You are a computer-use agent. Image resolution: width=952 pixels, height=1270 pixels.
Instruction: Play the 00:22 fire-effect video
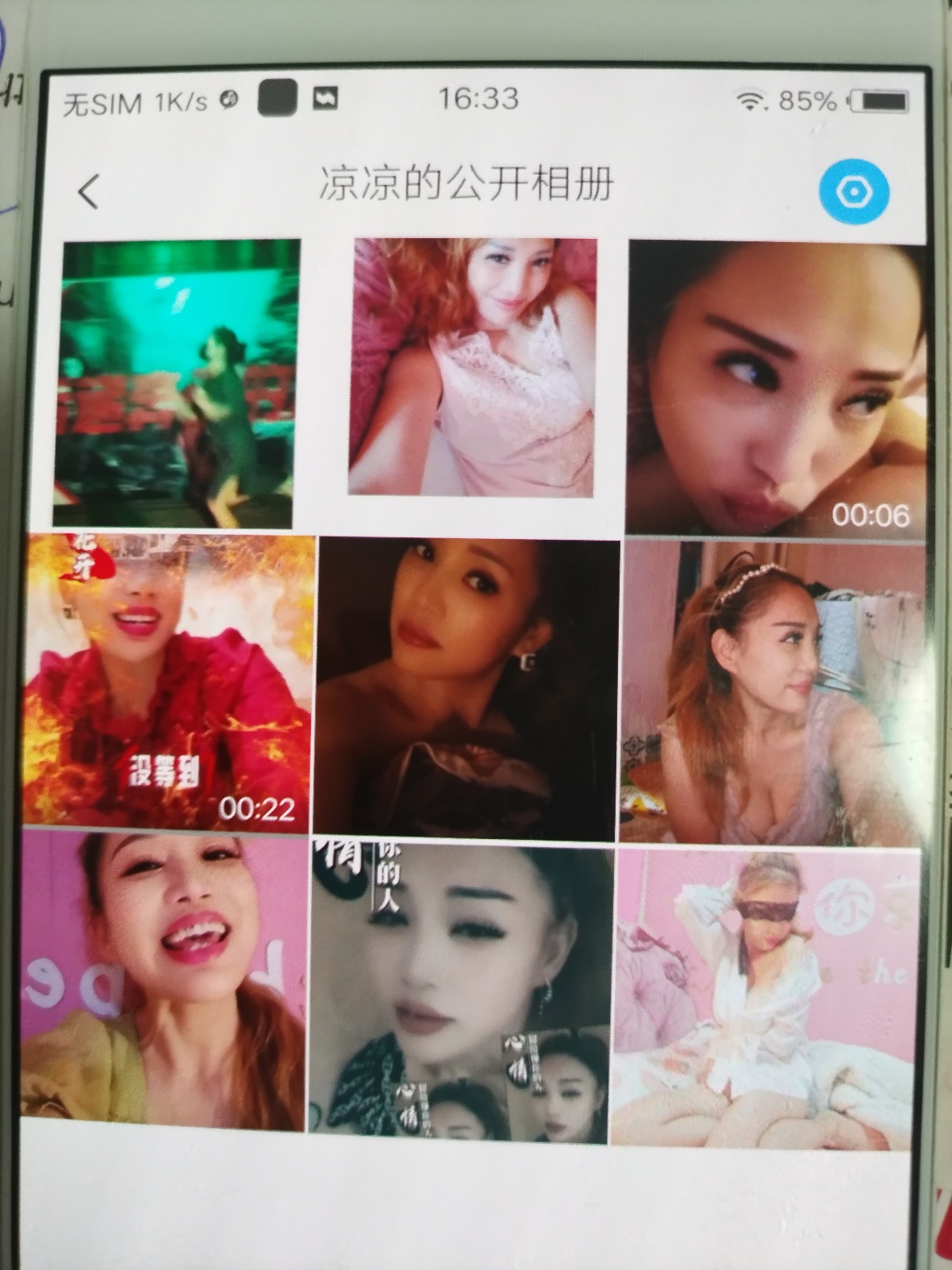click(168, 683)
